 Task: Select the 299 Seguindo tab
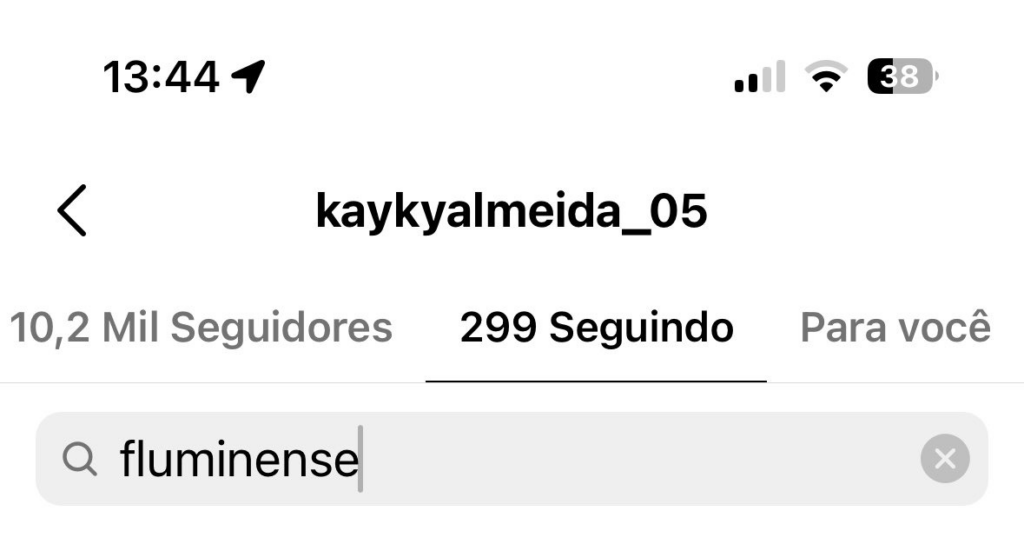pyautogui.click(x=596, y=328)
